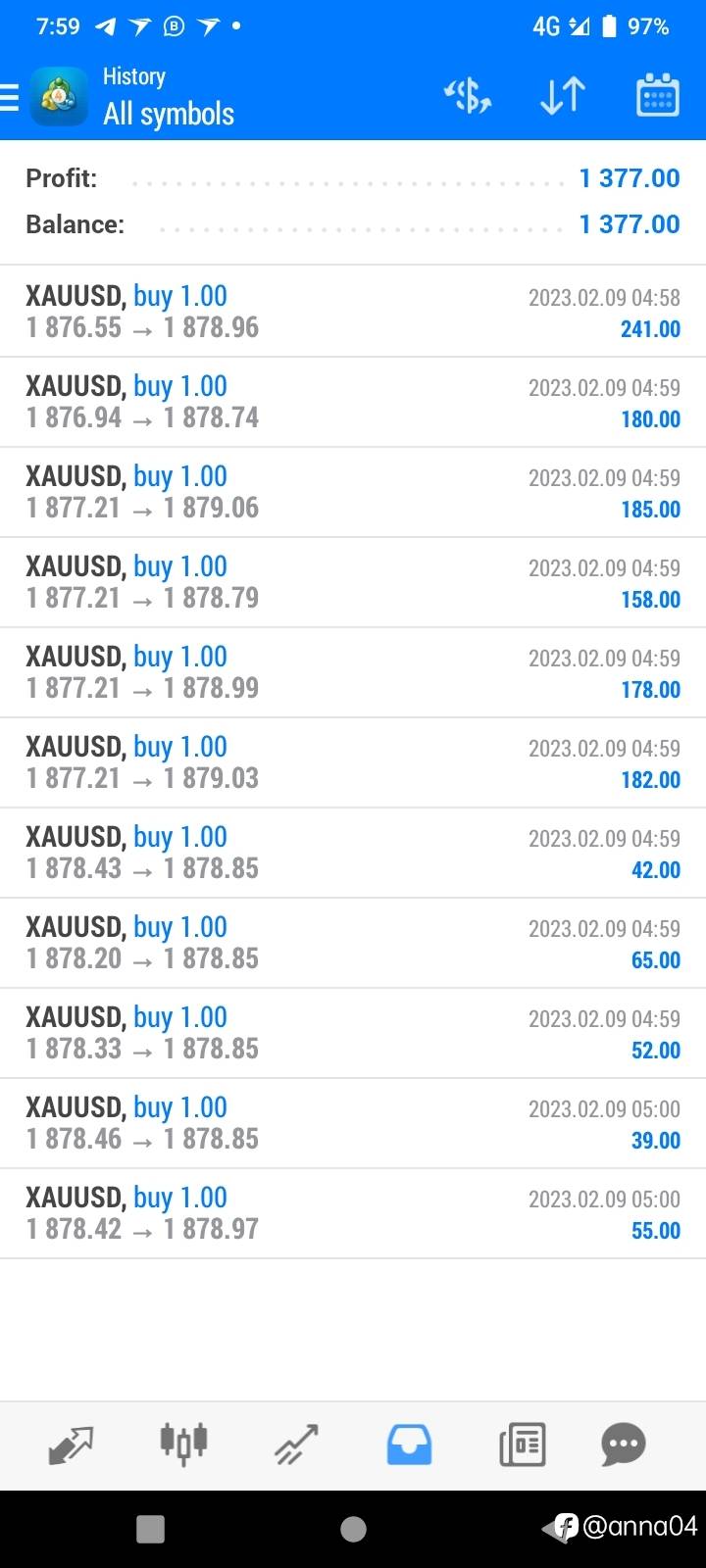Tap the sort arrows icon
The width and height of the screenshot is (706, 1568).
[x=563, y=96]
